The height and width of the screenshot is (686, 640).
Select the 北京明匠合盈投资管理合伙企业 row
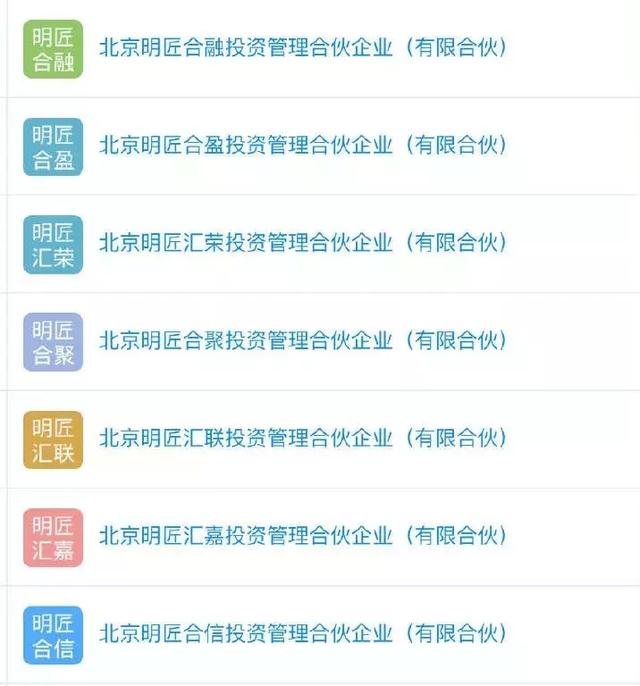click(x=303, y=146)
